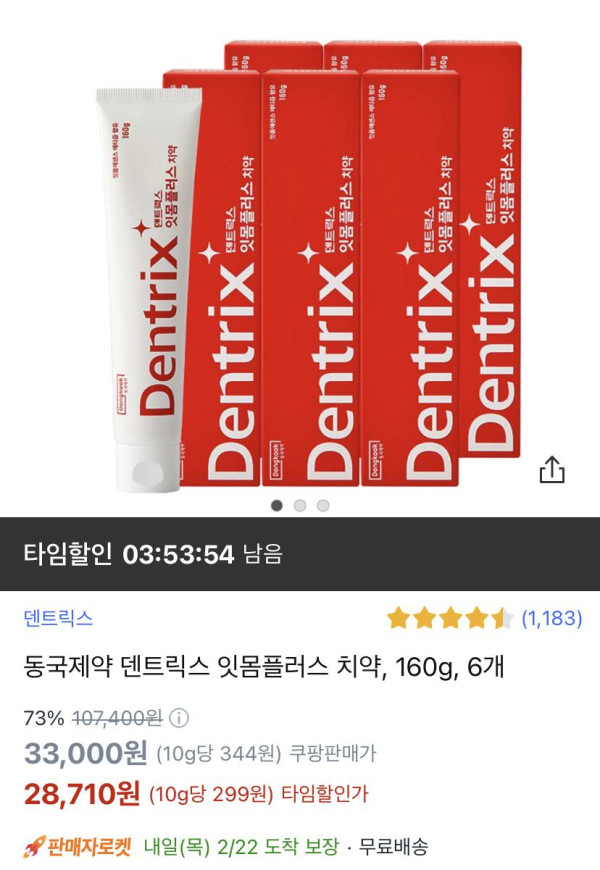
Task: View the 1,183 customer reviews
Action: coord(551,618)
